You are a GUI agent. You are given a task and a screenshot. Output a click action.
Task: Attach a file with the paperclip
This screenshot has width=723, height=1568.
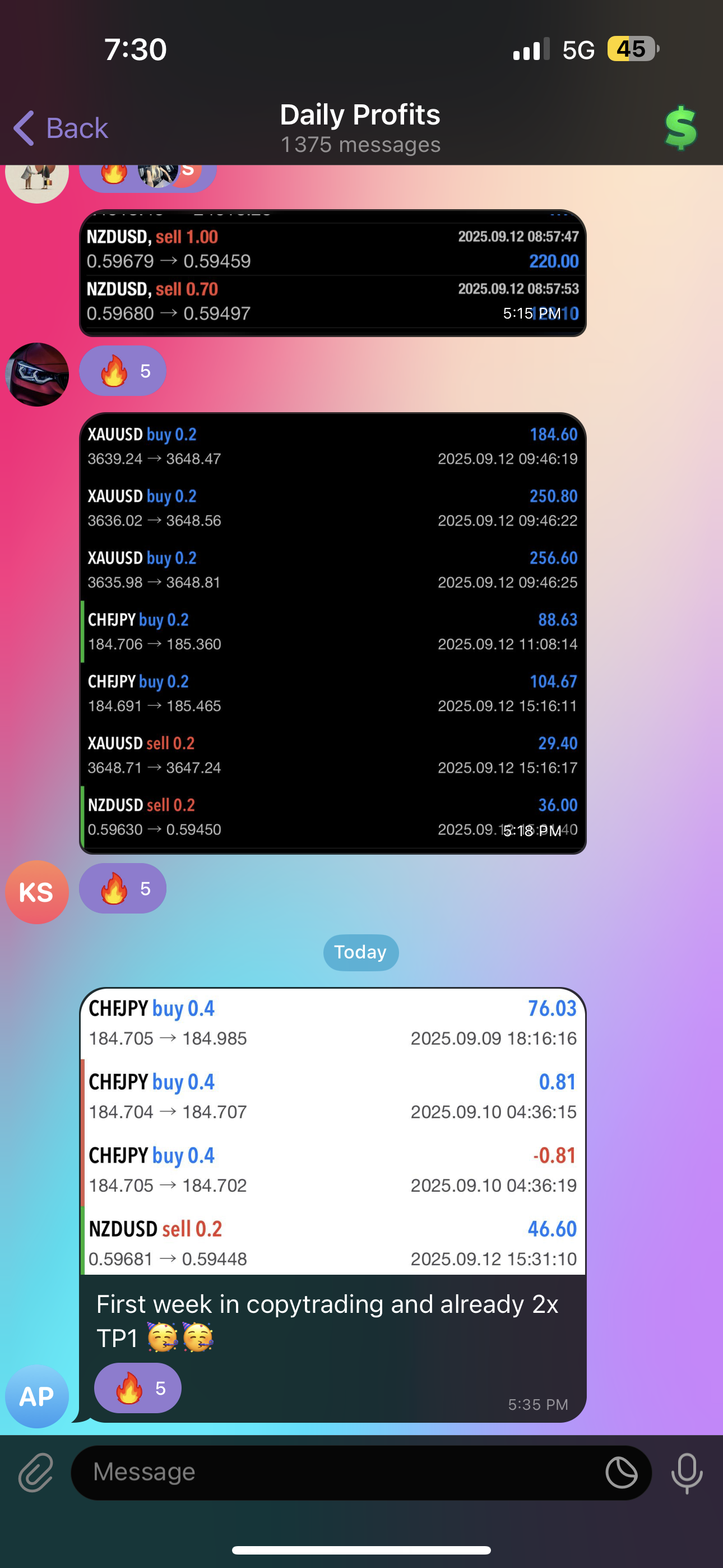35,1473
